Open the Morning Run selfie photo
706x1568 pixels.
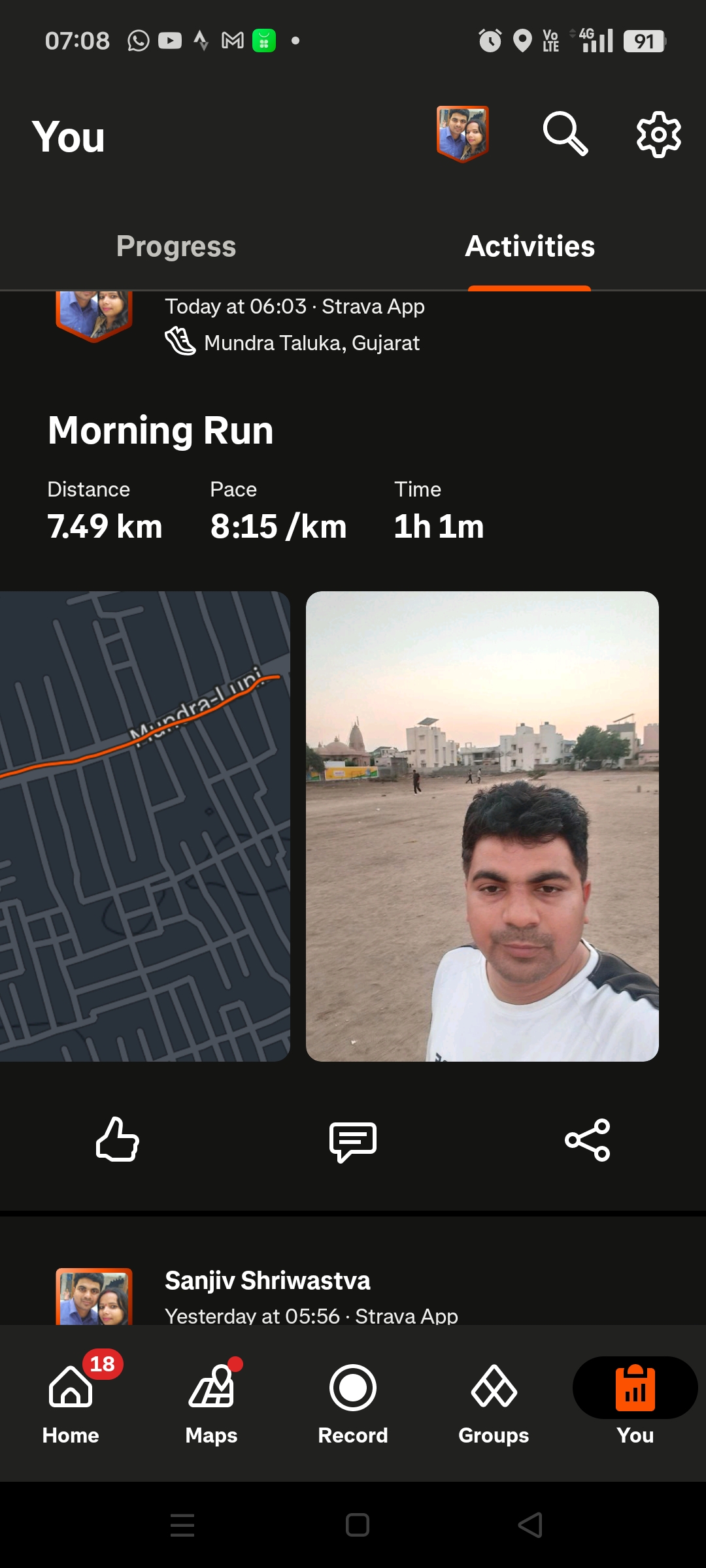pos(482,826)
